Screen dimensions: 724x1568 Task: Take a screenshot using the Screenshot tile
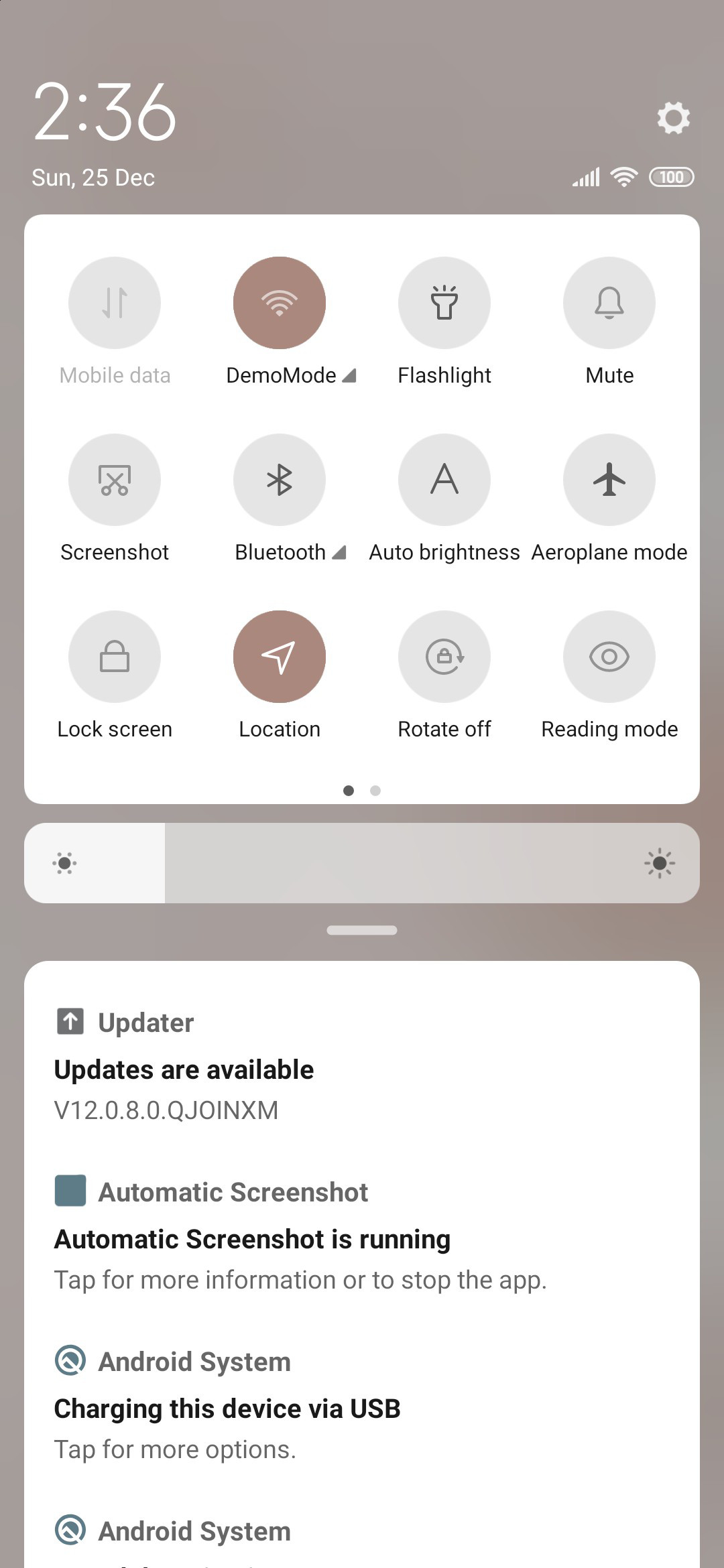click(115, 480)
